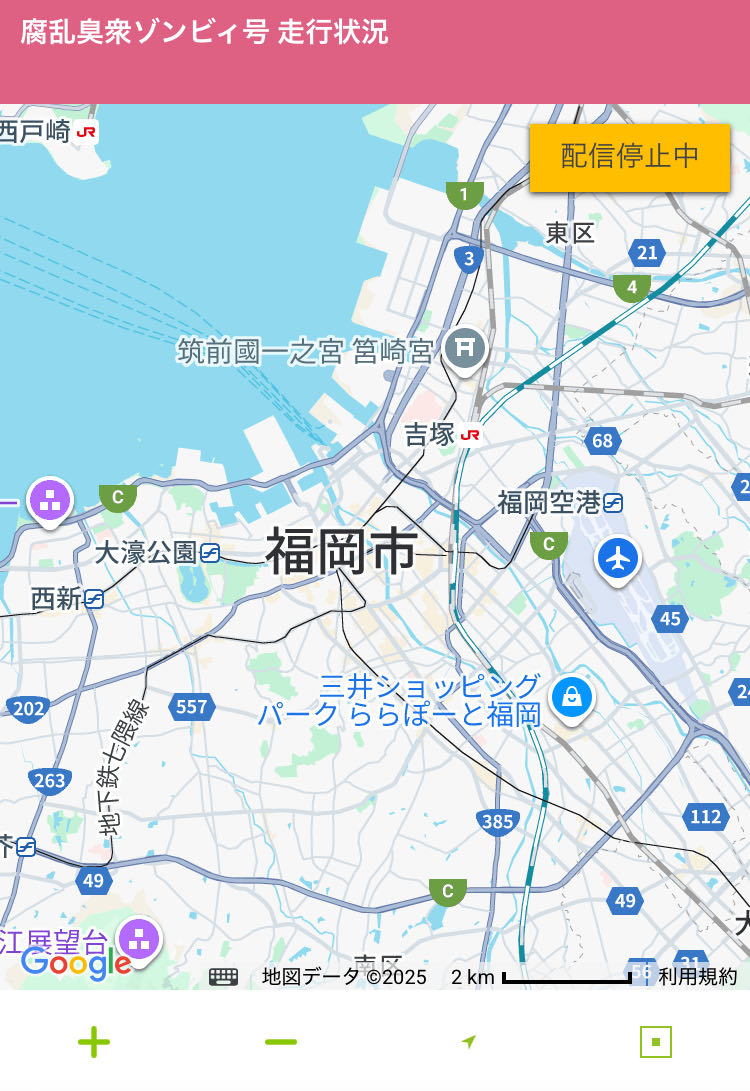Tap the 配信停止中 status button

[x=630, y=157]
